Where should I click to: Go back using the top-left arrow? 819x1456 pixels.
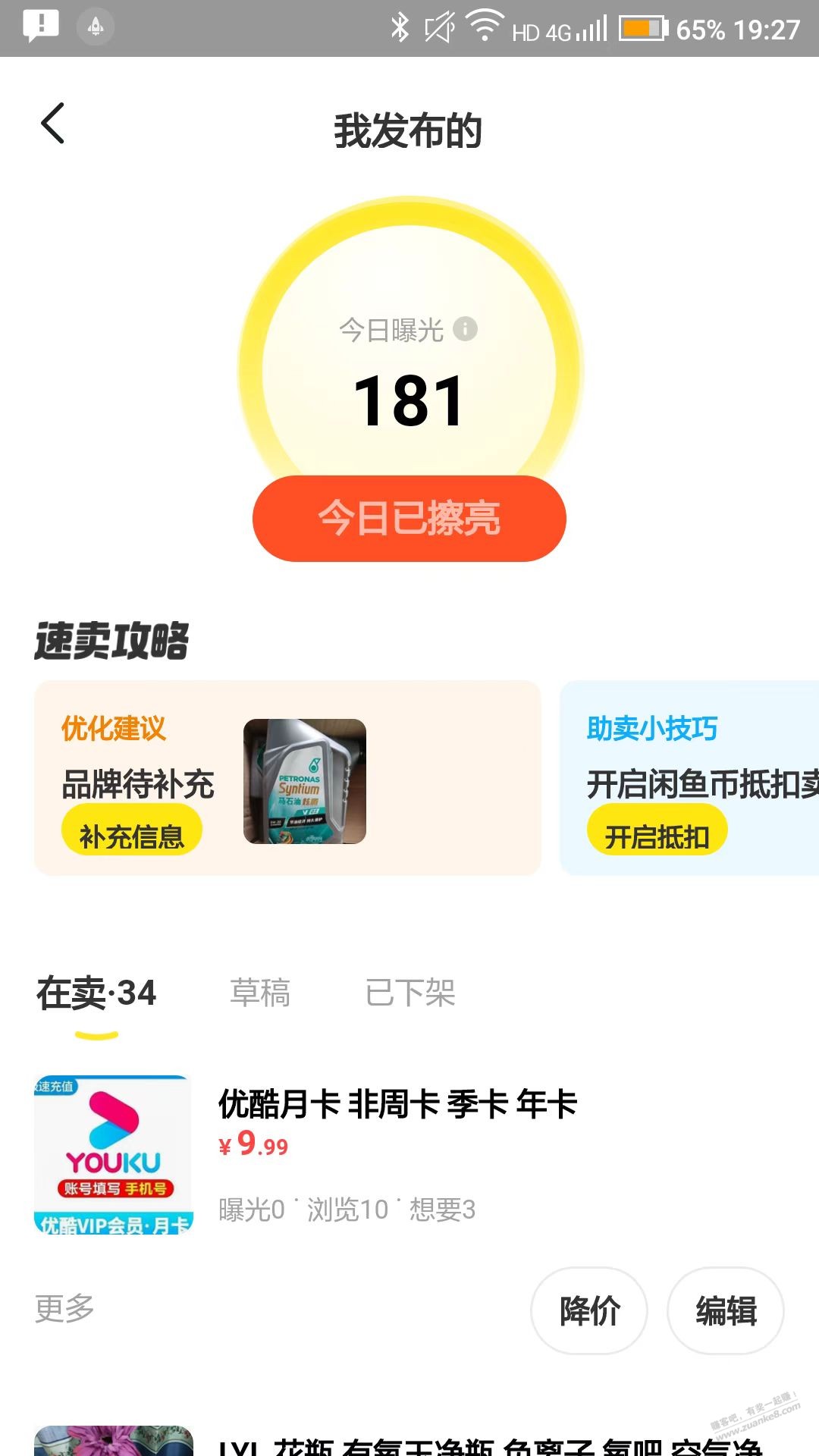click(x=53, y=124)
